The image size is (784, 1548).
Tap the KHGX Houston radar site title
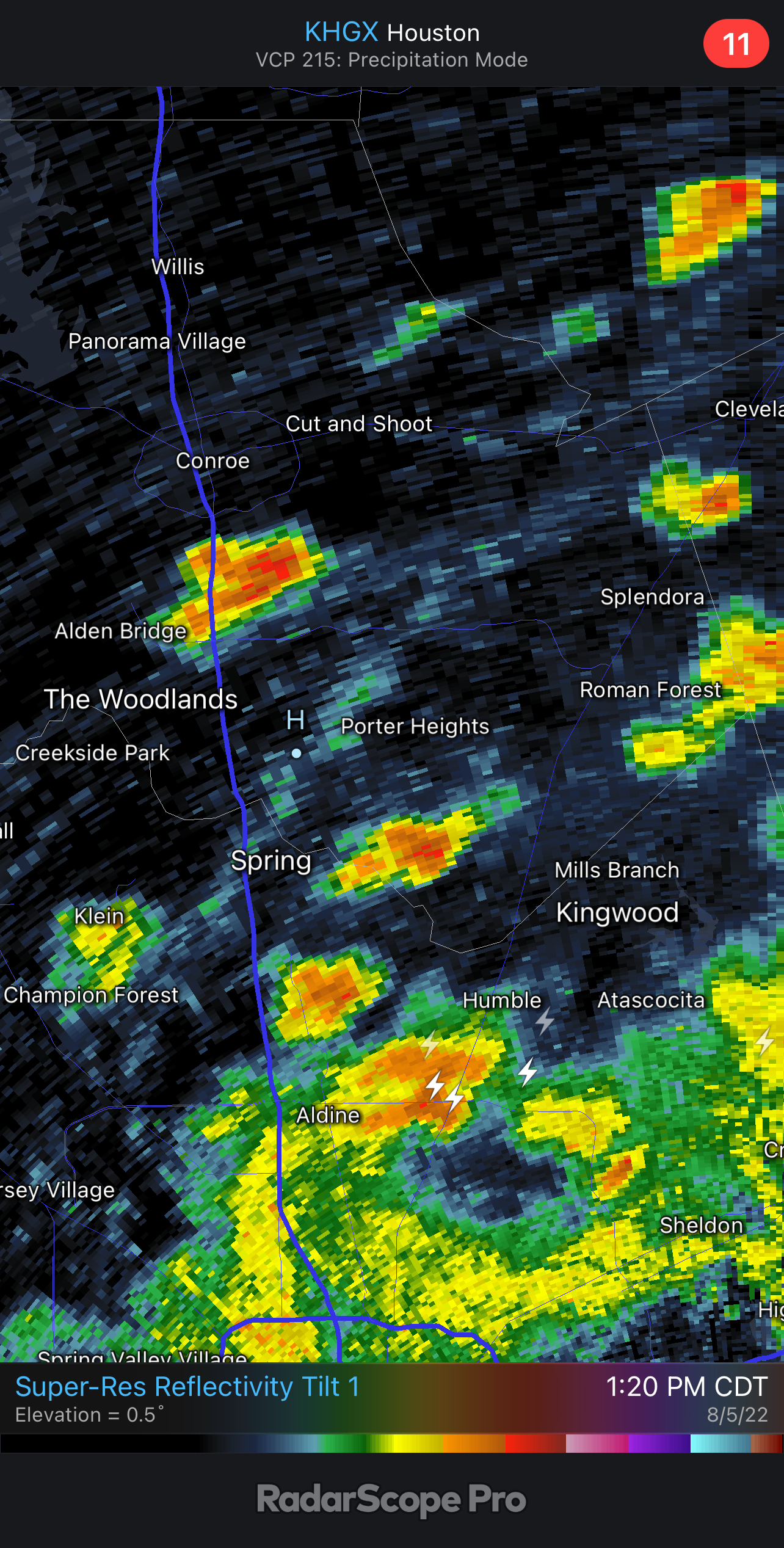tap(392, 33)
